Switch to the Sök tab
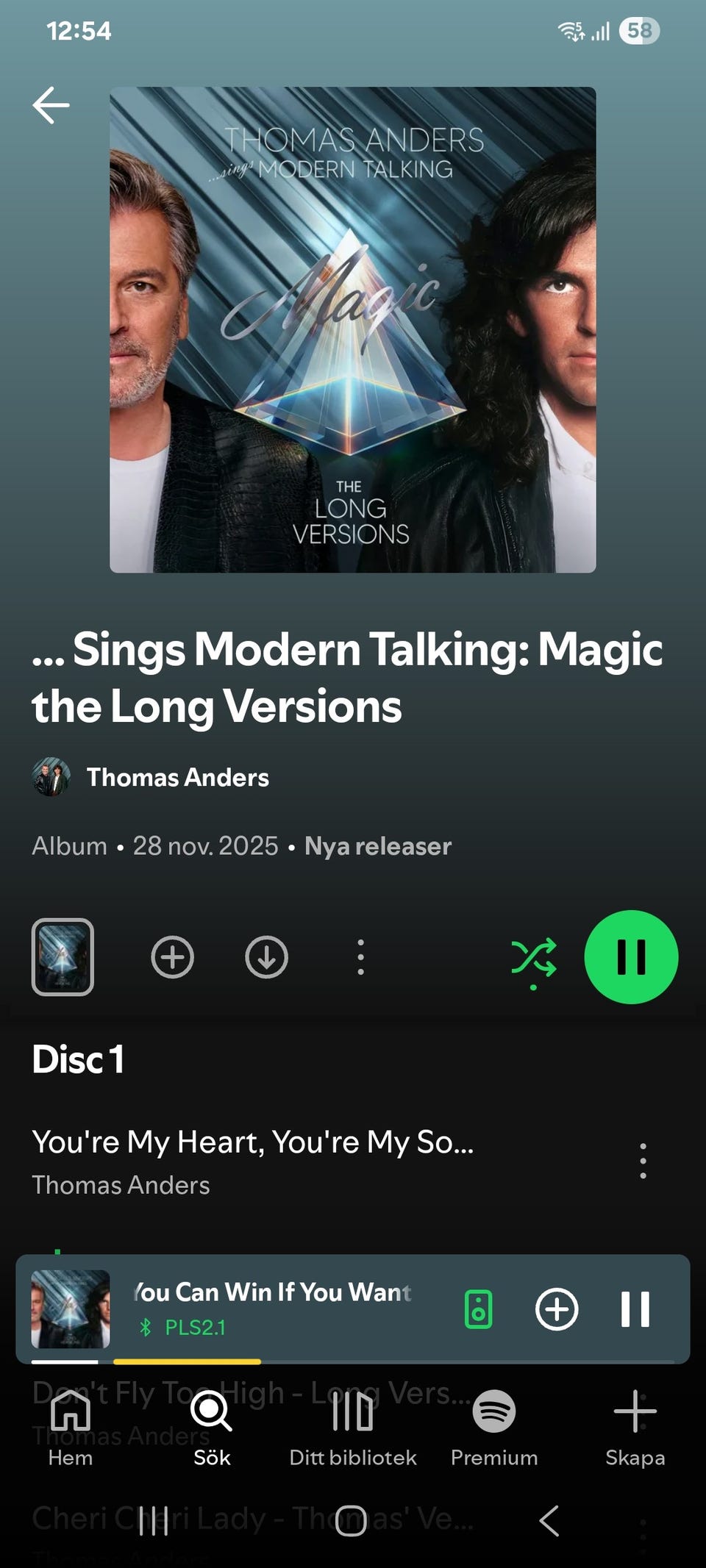The image size is (706, 1568). 212,1428
